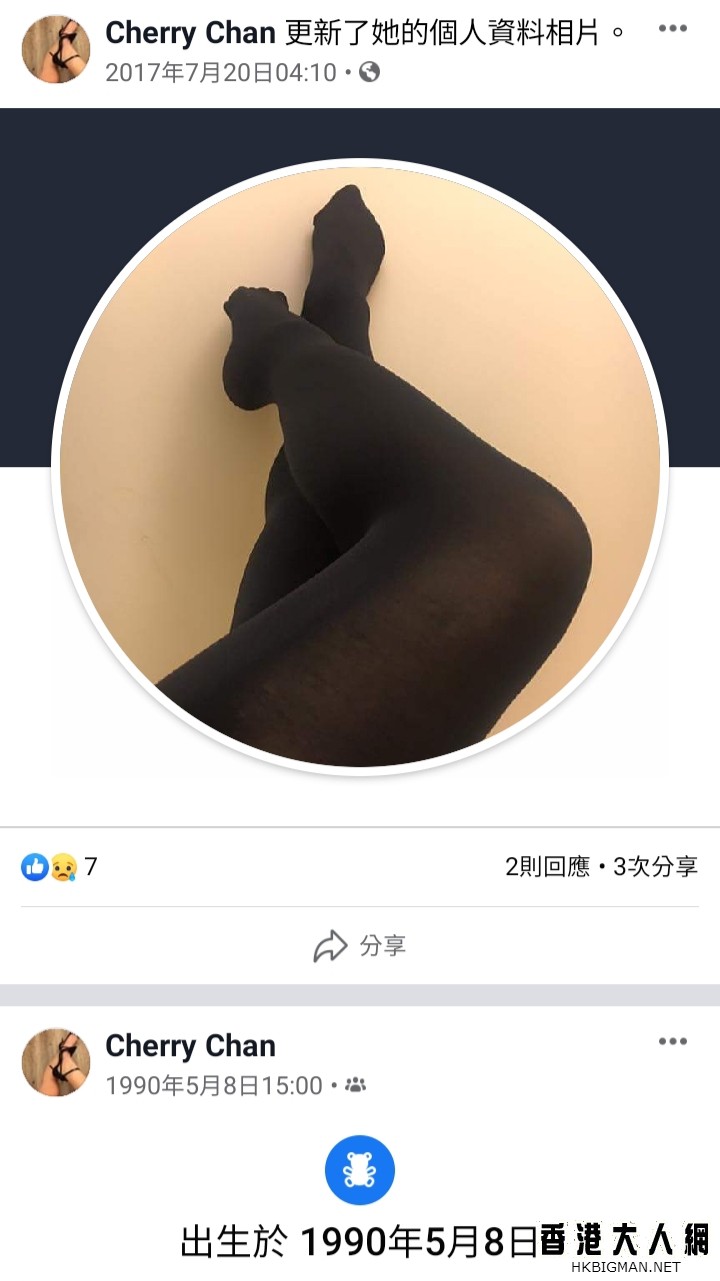Open the 2則回應 comments and 3次分享 shares

601,866
